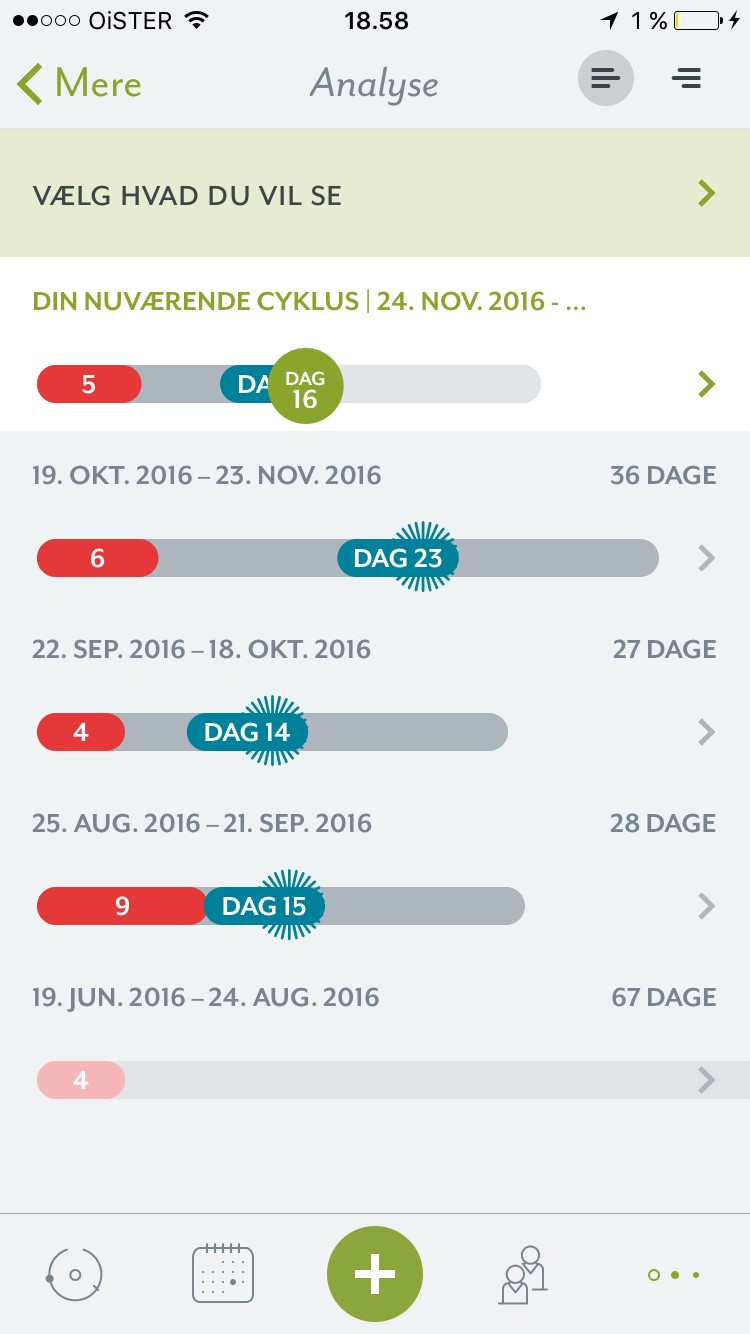This screenshot has height=1334, width=750.
Task: Open the partner sharing tab
Action: [x=525, y=1274]
